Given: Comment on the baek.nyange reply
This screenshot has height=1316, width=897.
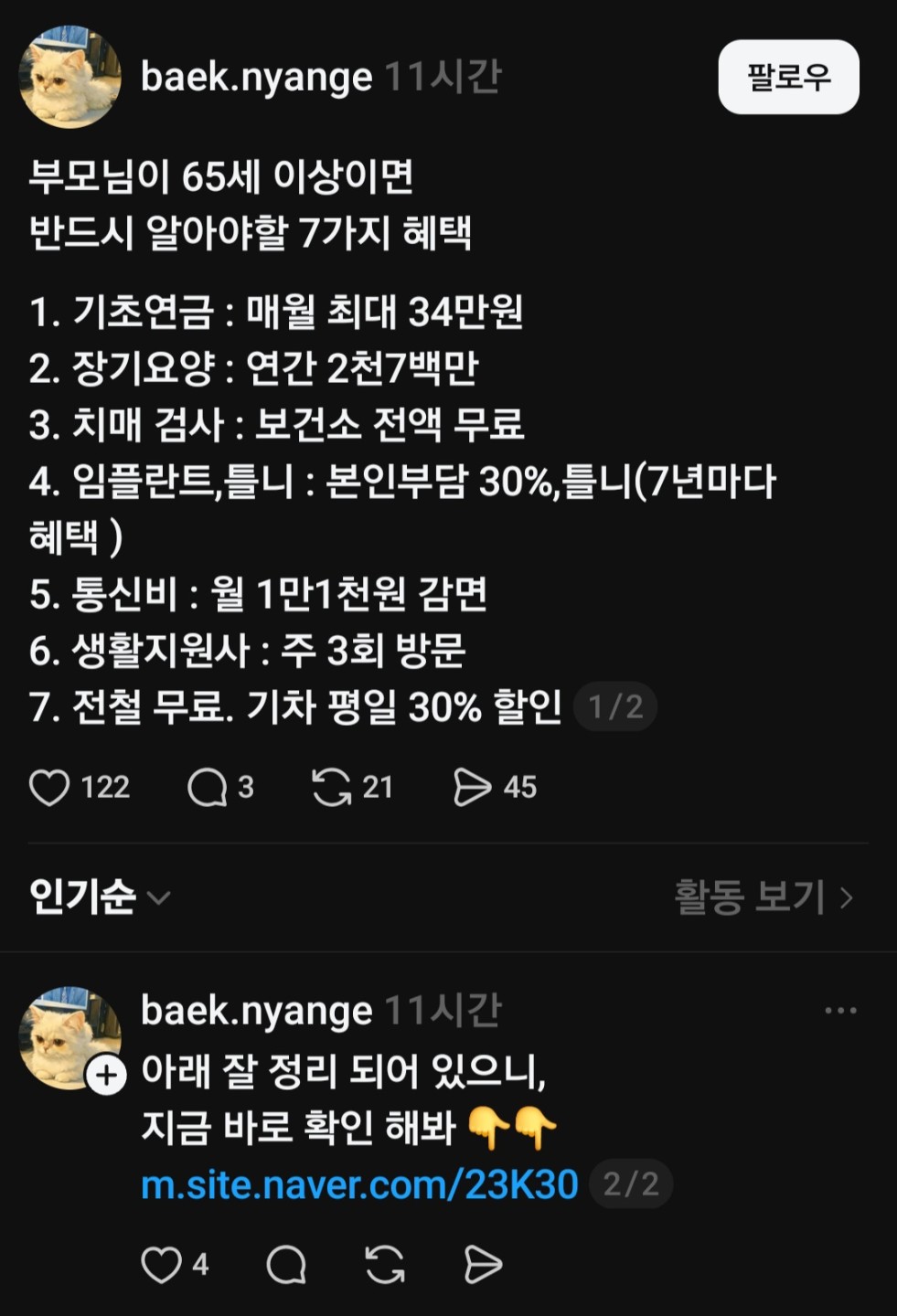Looking at the screenshot, I should pos(286,1266).
